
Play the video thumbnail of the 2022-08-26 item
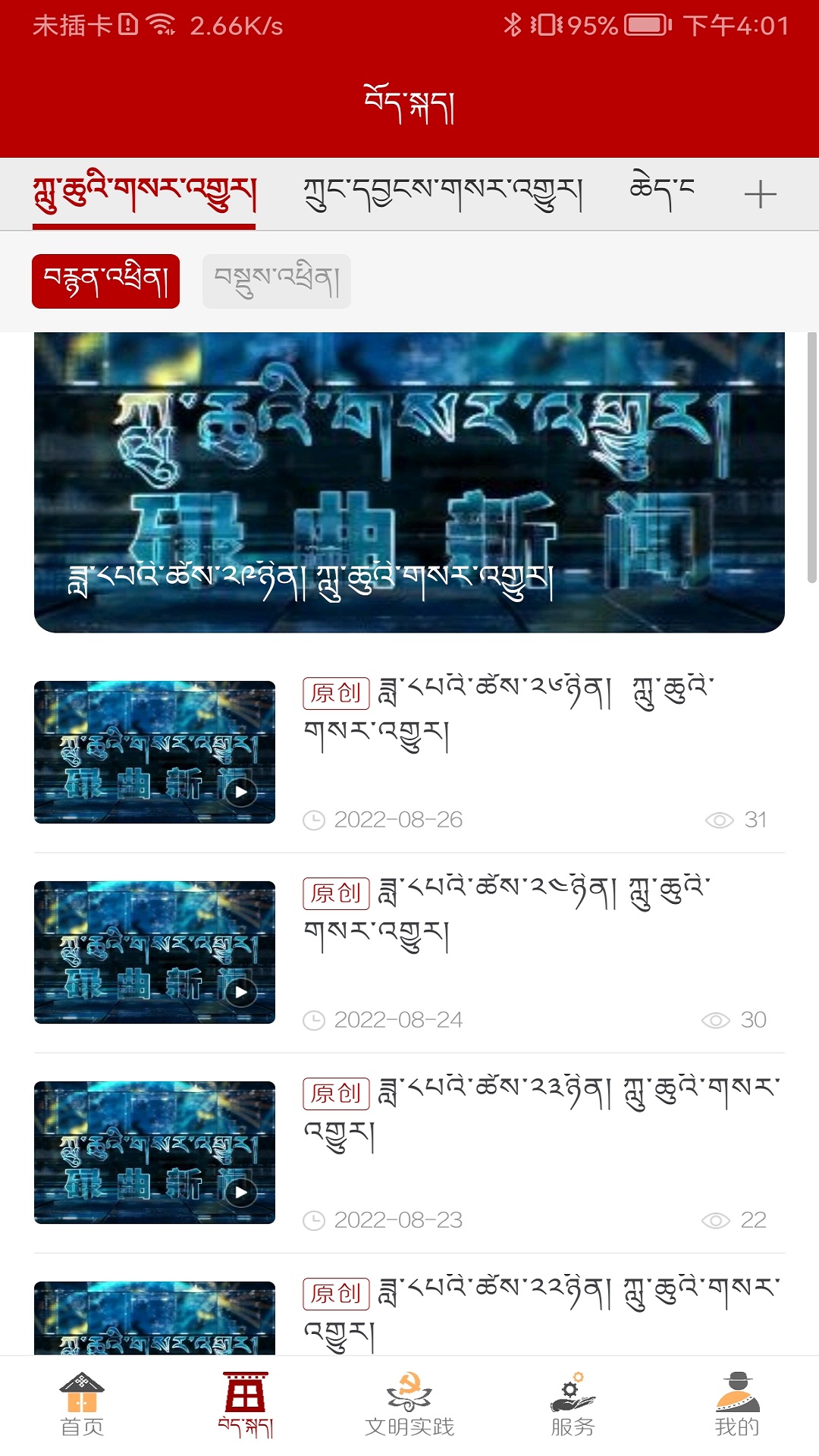click(155, 752)
